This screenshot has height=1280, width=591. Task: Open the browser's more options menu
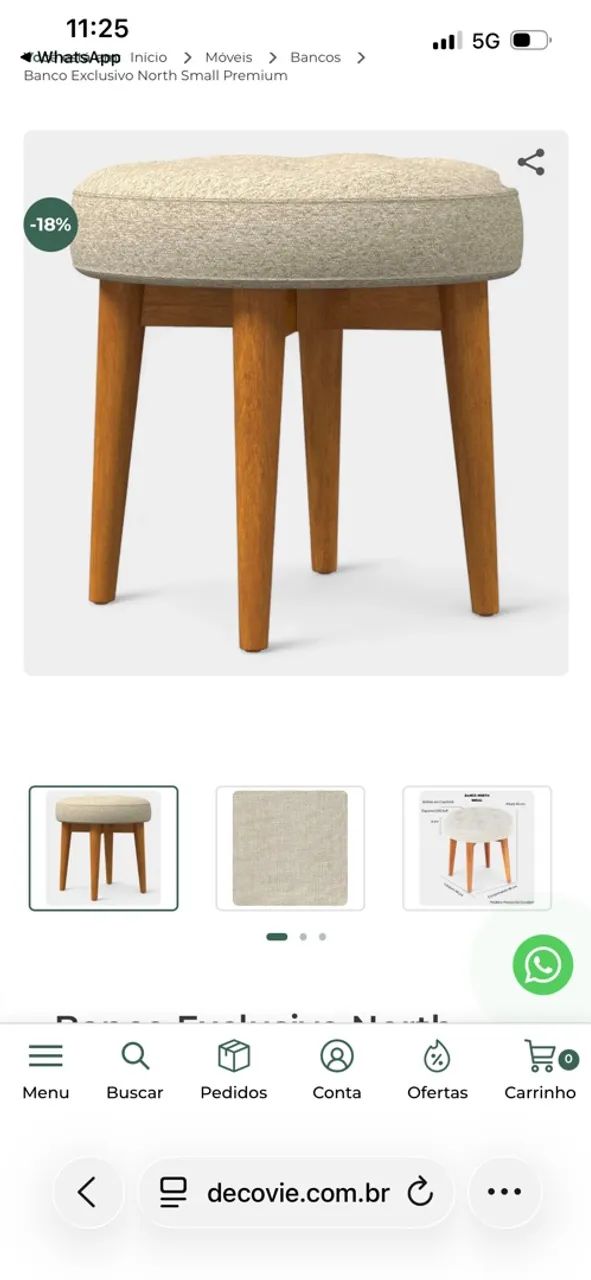(504, 1192)
